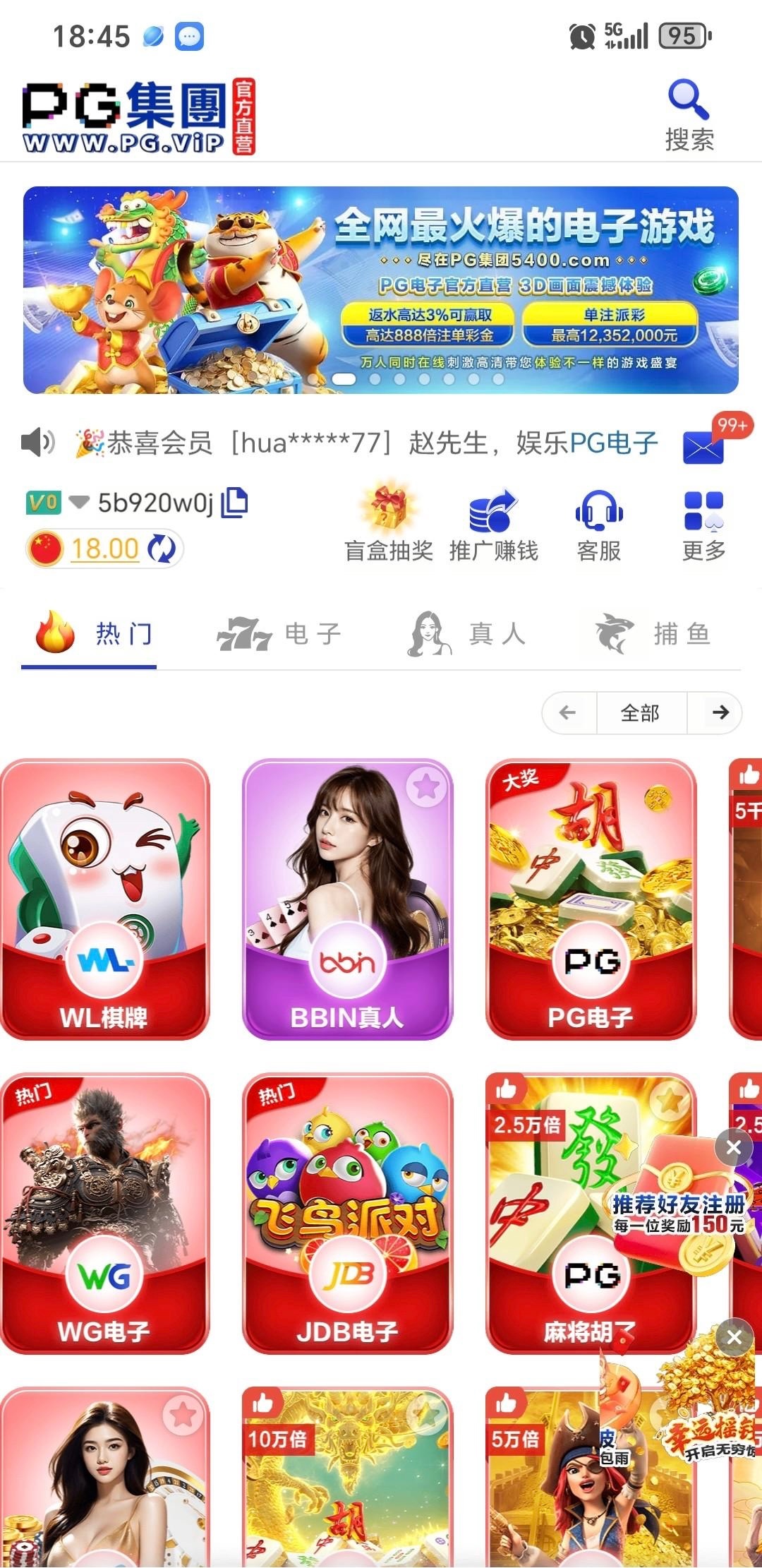Switch to the 电子 tab
Image resolution: width=762 pixels, height=1568 pixels.
coord(279,633)
